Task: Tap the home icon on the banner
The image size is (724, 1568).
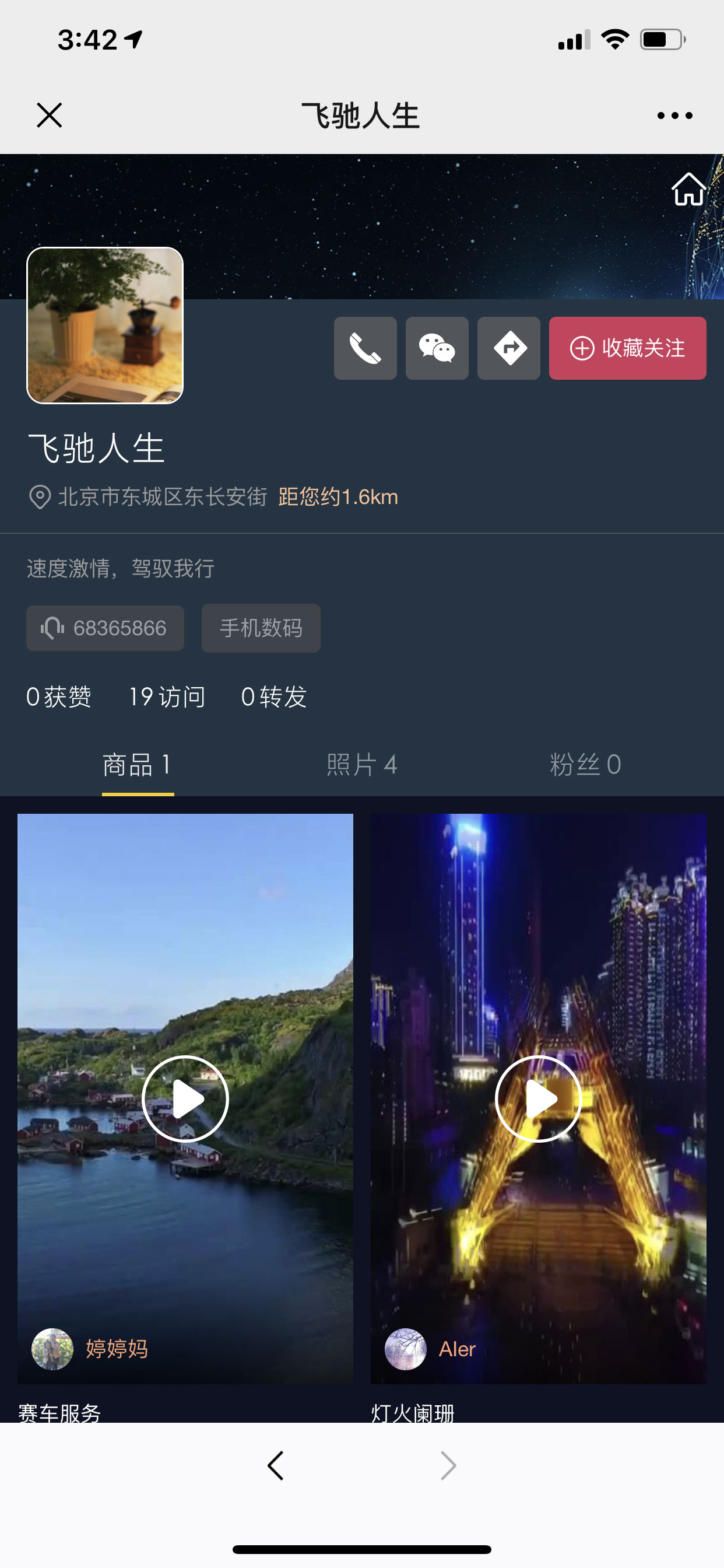Action: [688, 188]
